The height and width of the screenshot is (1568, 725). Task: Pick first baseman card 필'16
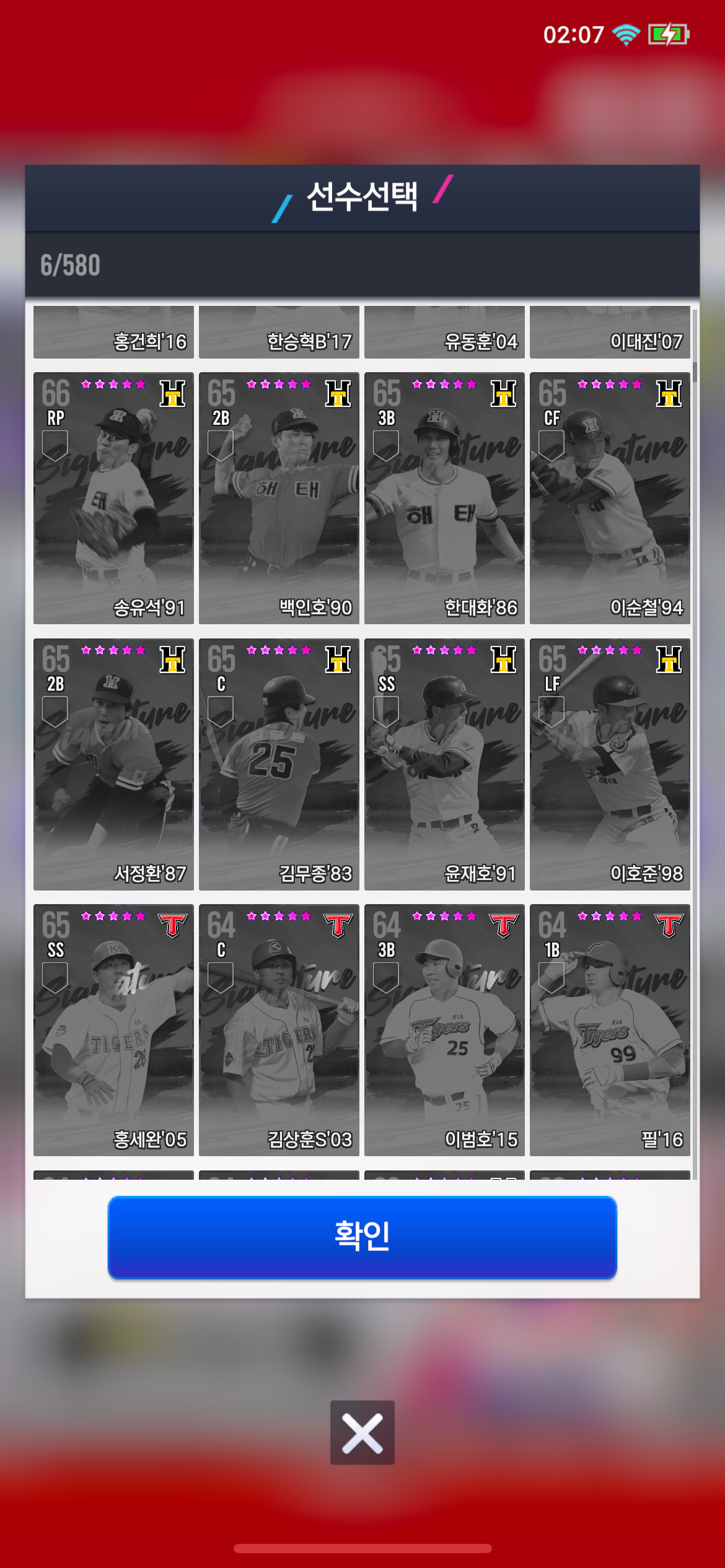pyautogui.click(x=610, y=1029)
